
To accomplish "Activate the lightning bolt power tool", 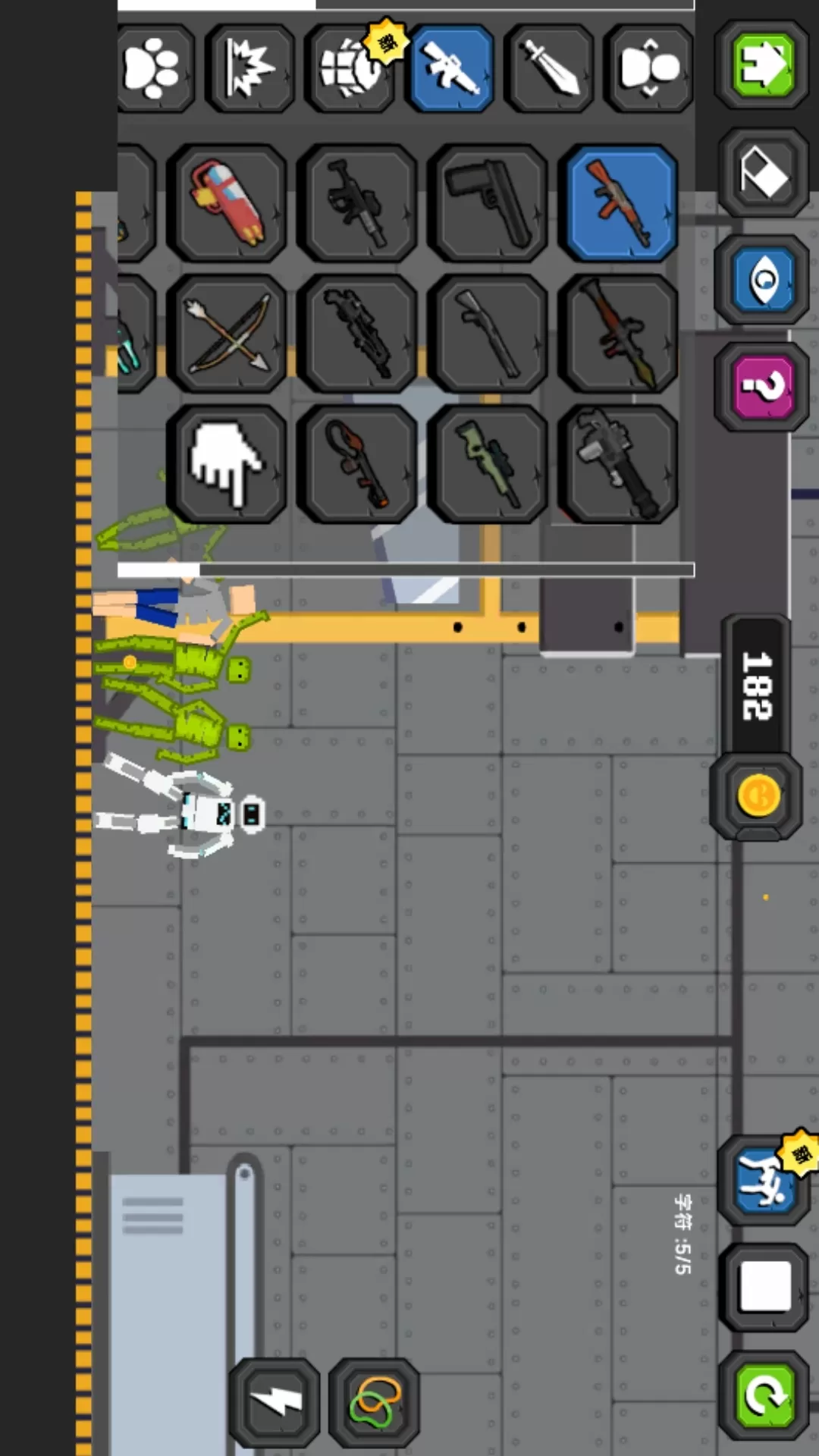I will click(x=275, y=1403).
